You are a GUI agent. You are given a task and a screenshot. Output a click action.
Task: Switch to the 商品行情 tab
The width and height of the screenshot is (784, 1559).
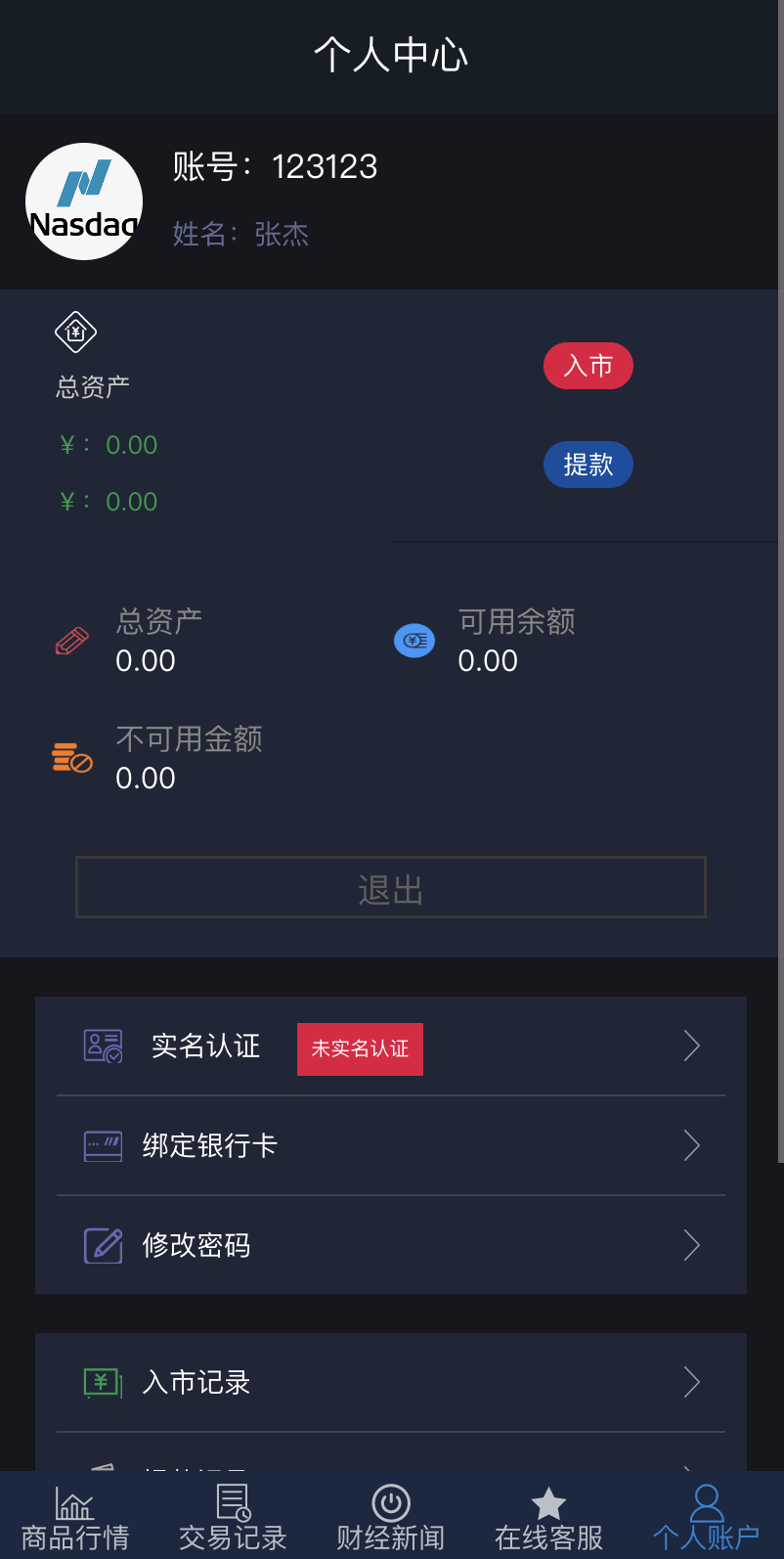pos(75,1518)
